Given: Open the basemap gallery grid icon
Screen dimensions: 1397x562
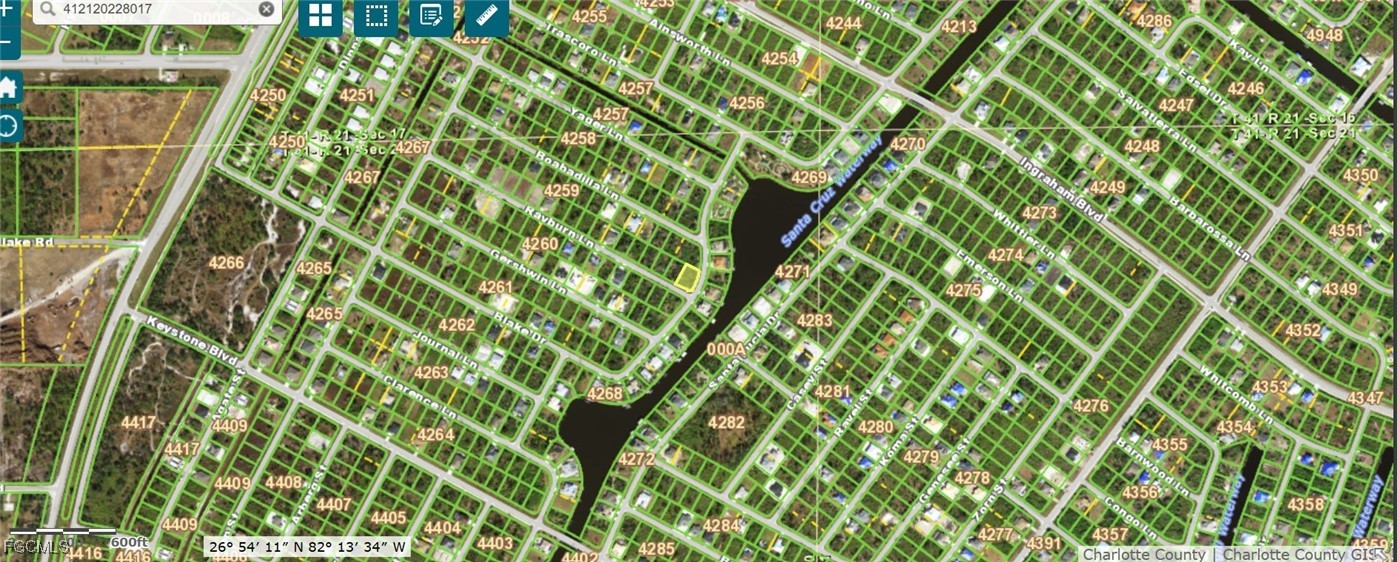Looking at the screenshot, I should point(320,16).
